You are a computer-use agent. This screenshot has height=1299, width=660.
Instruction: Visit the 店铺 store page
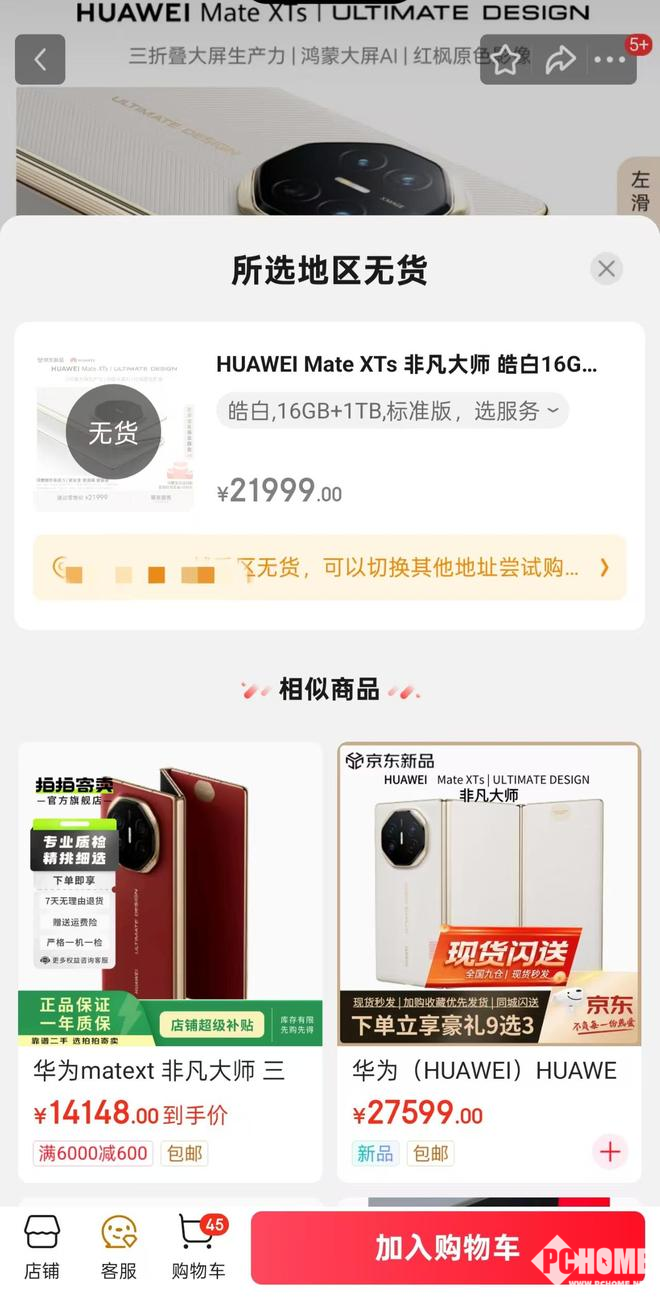42,1247
